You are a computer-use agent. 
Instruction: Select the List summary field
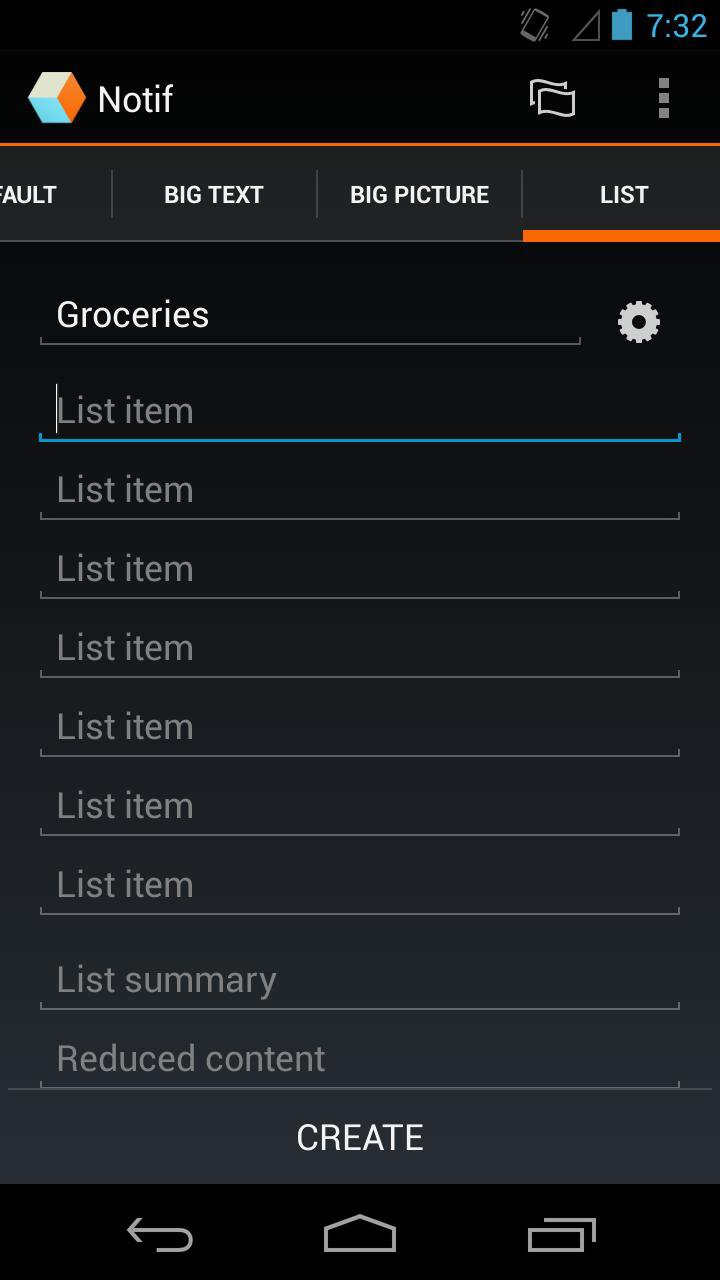coord(360,980)
